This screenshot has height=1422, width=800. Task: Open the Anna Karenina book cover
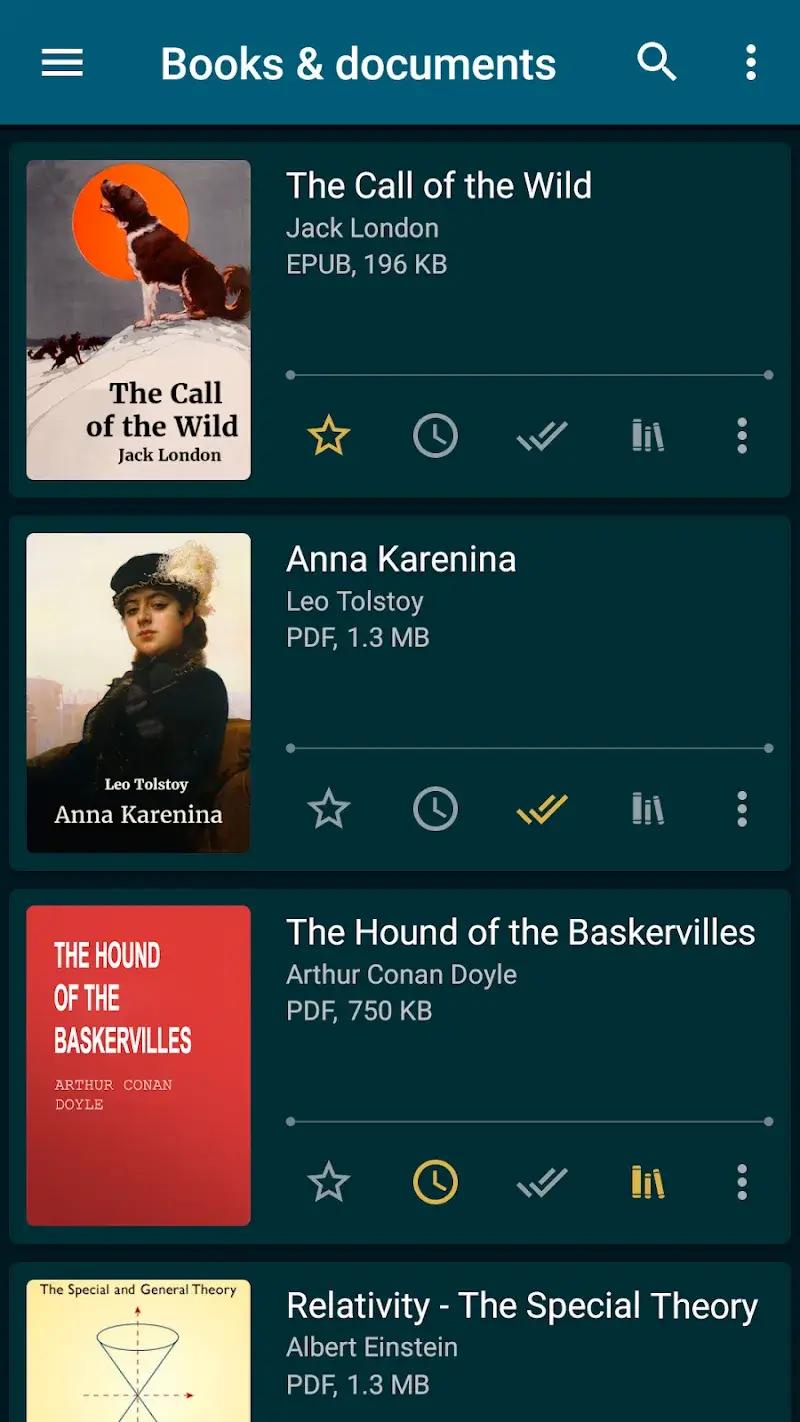pyautogui.click(x=138, y=692)
